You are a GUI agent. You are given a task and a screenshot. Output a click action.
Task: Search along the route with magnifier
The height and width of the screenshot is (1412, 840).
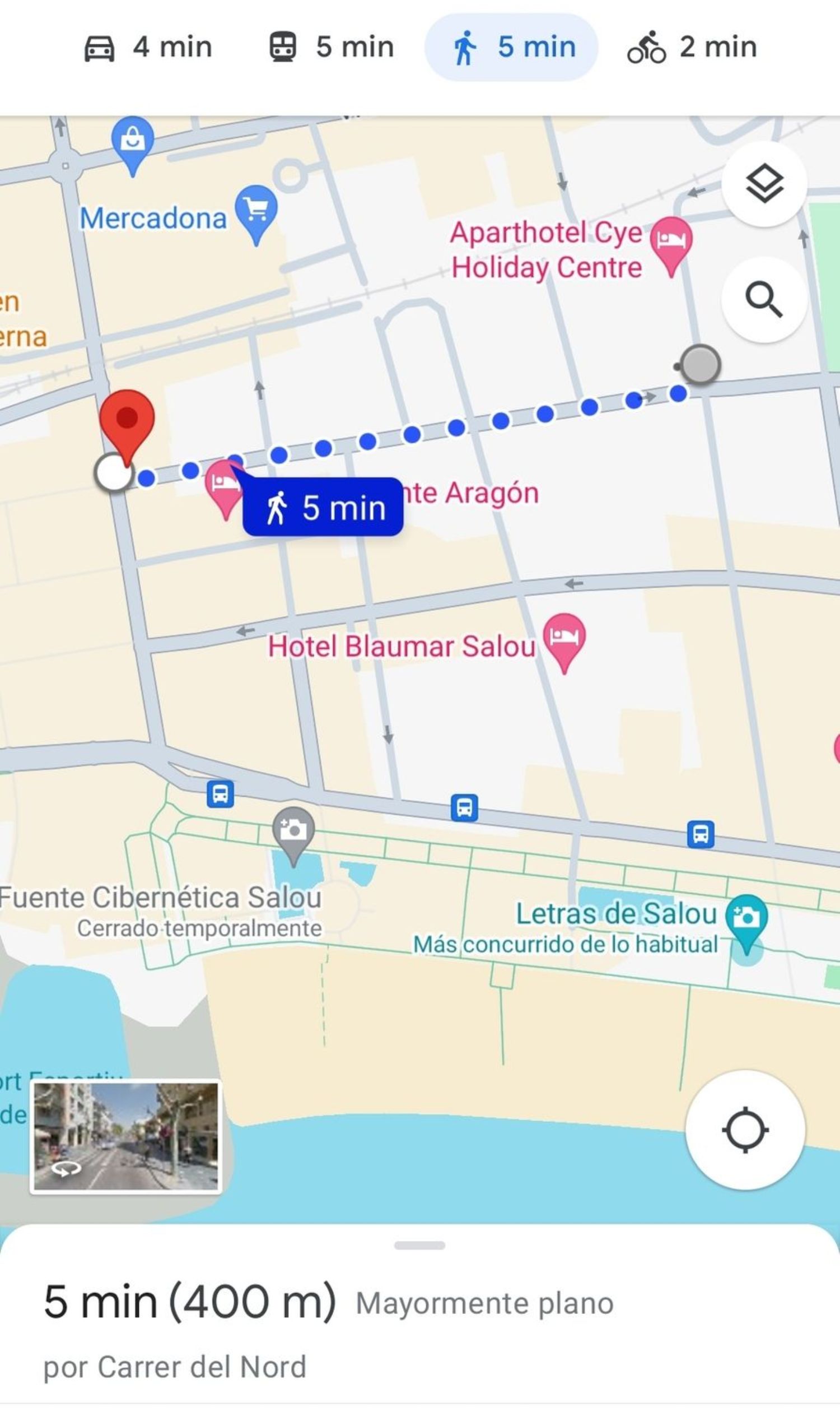[x=764, y=299]
